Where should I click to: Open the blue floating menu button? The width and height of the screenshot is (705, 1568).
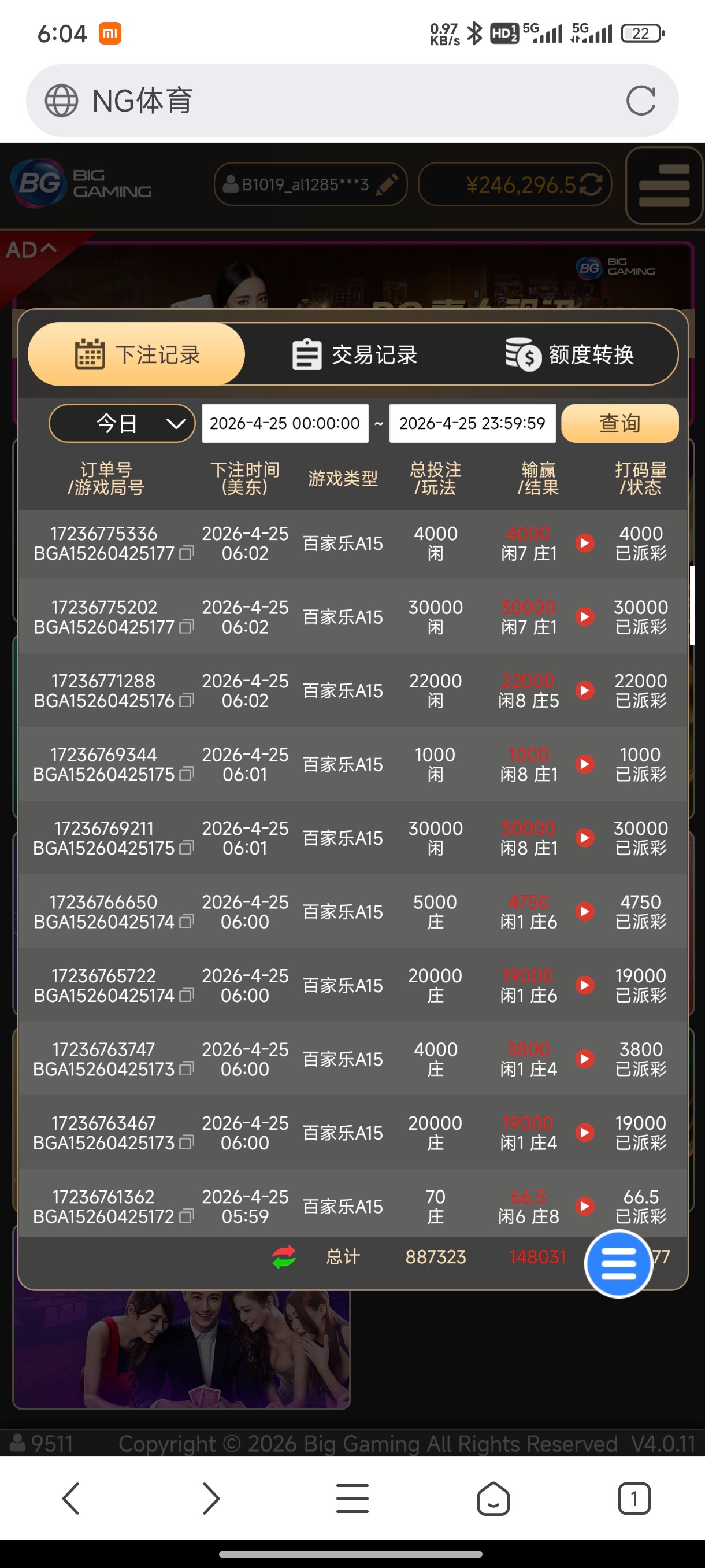pos(618,1264)
